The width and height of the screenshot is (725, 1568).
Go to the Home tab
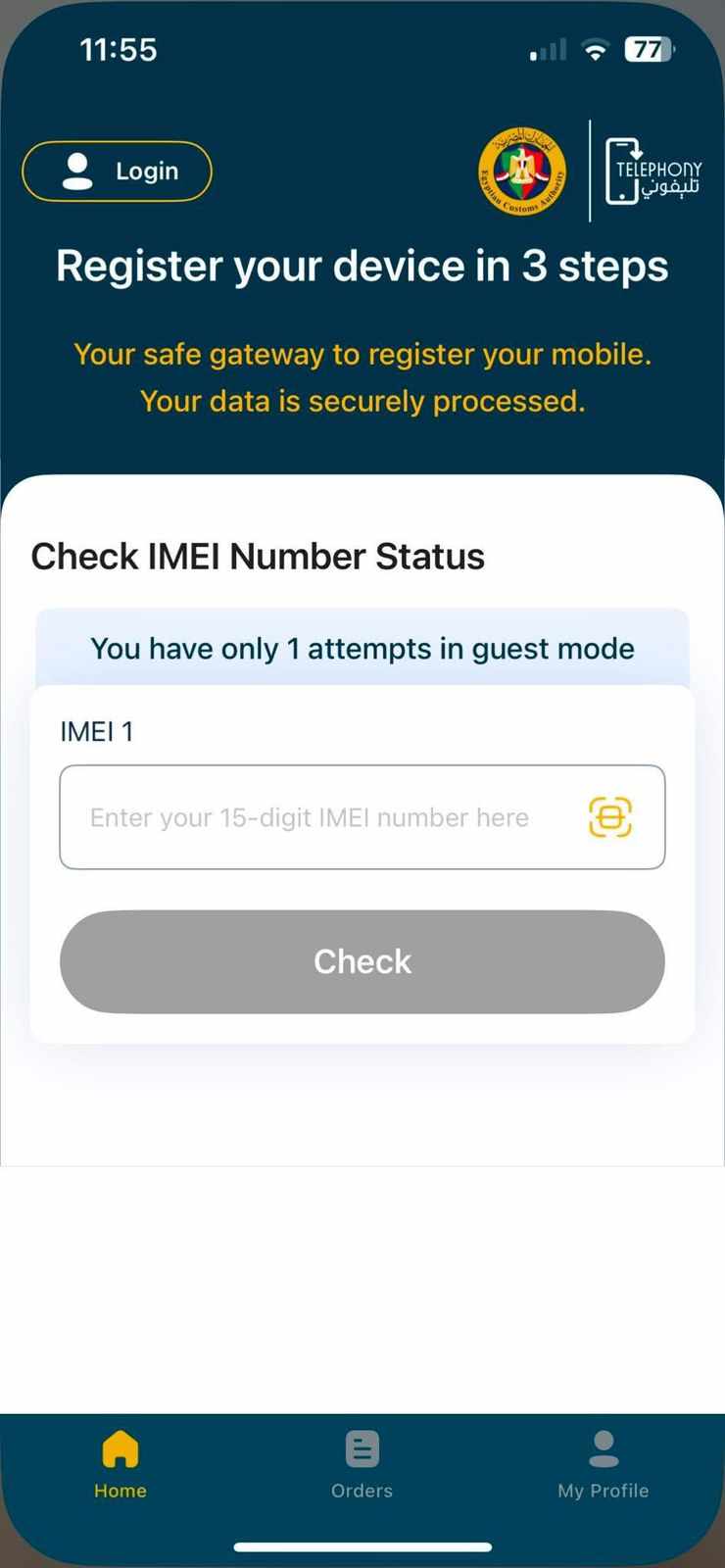point(121,1465)
